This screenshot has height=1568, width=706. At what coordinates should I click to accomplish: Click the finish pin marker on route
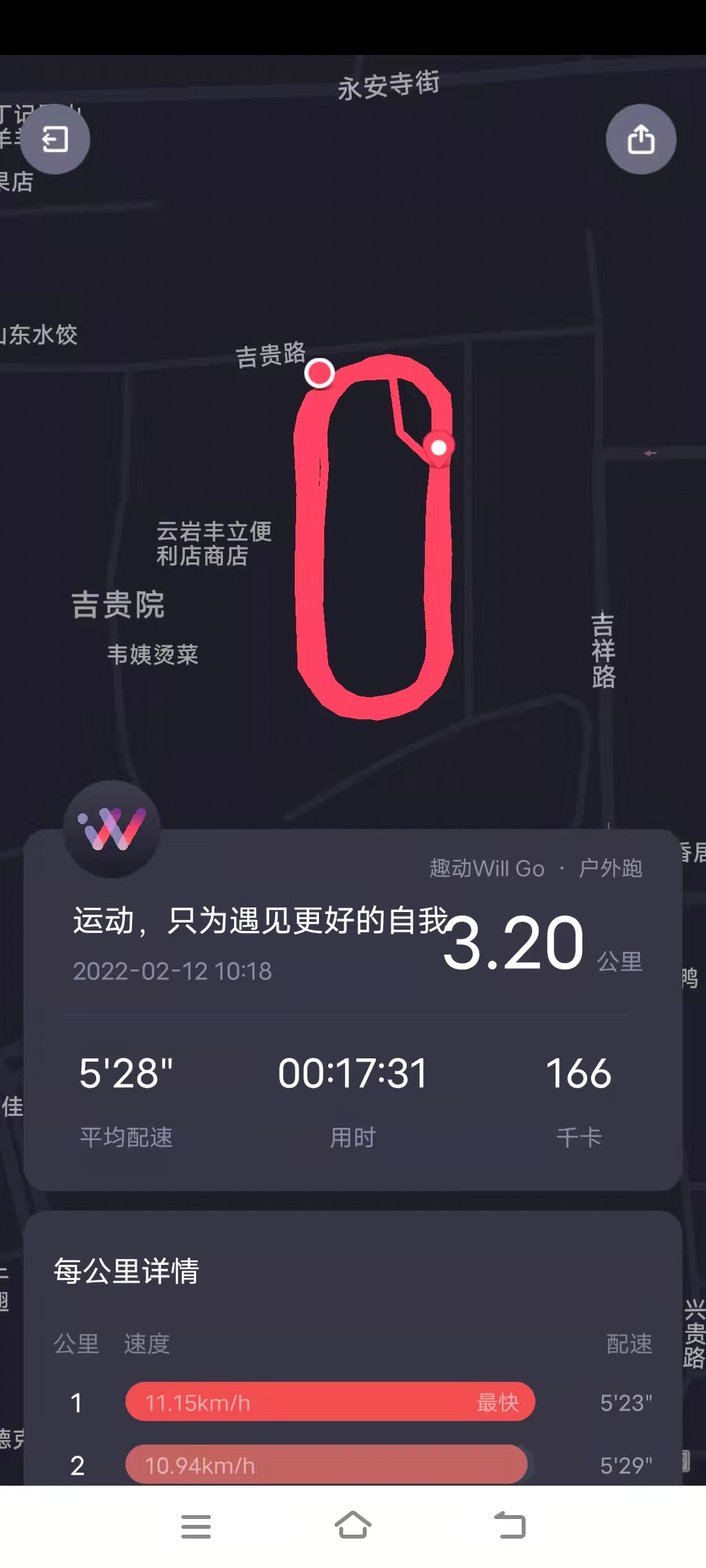pyautogui.click(x=438, y=446)
